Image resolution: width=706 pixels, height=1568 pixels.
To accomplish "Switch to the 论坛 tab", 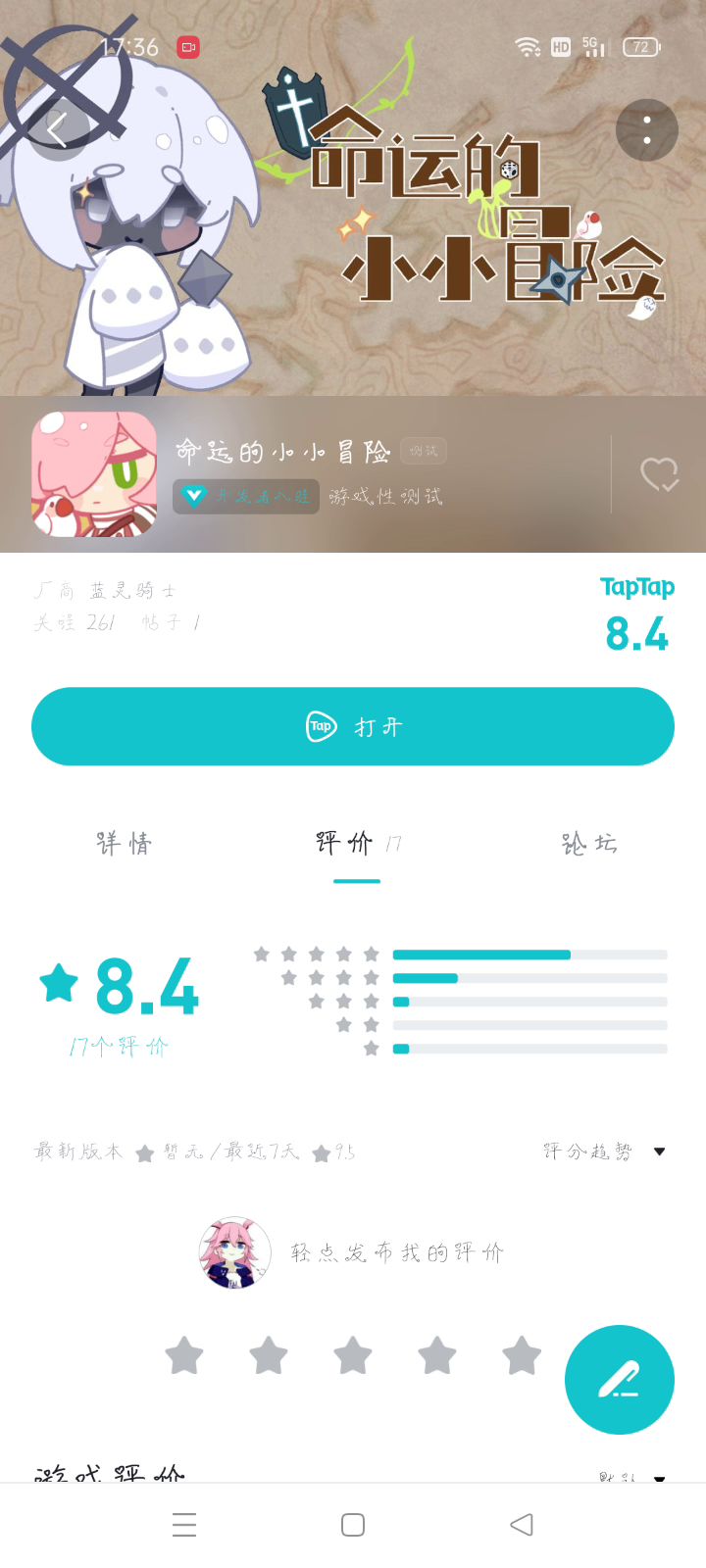I will coord(588,844).
